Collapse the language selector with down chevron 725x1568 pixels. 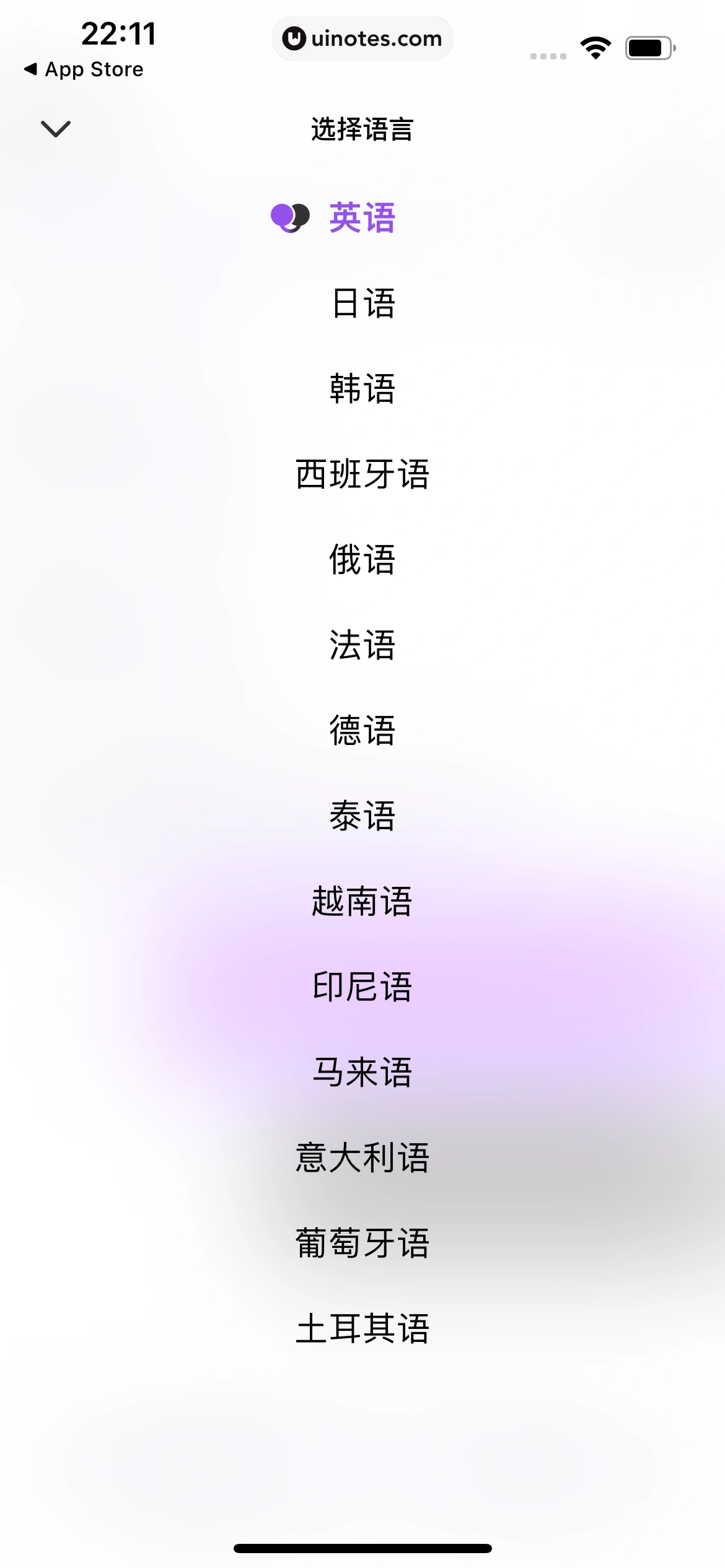coord(56,129)
